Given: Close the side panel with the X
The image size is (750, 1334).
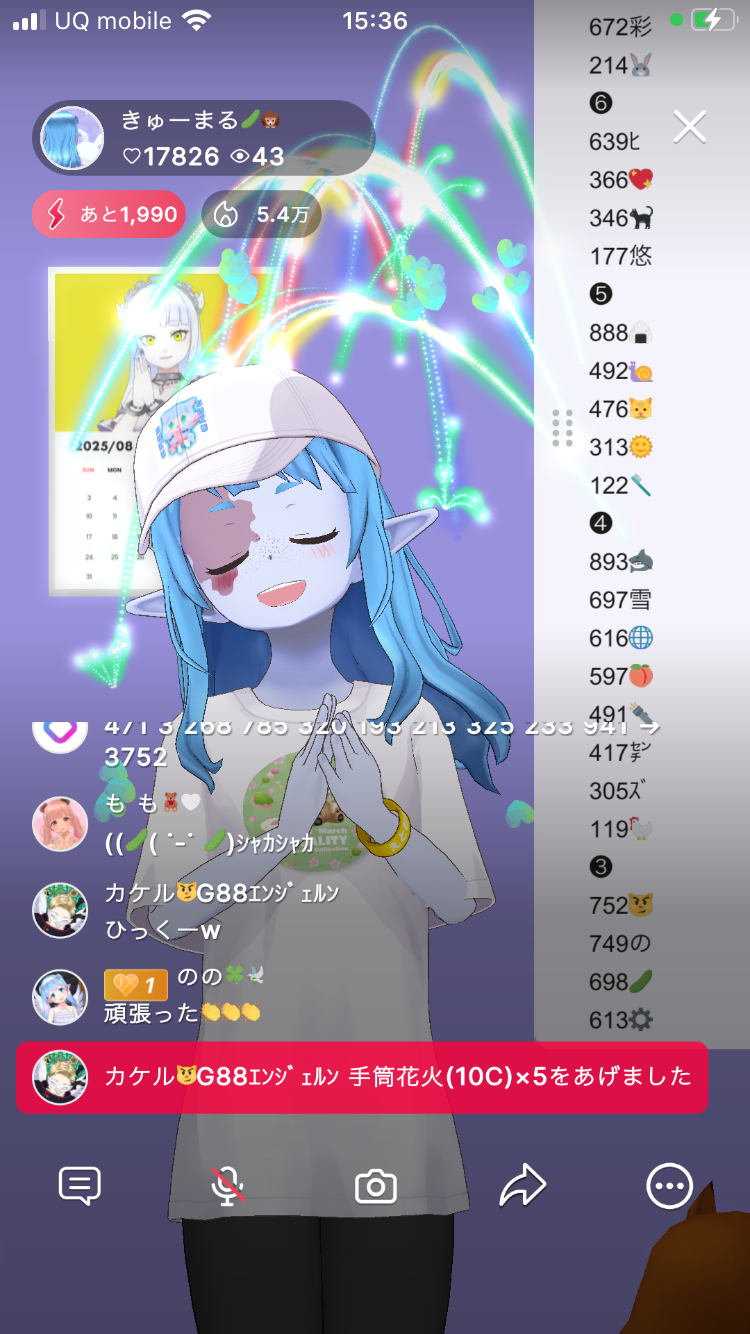Looking at the screenshot, I should coord(690,127).
